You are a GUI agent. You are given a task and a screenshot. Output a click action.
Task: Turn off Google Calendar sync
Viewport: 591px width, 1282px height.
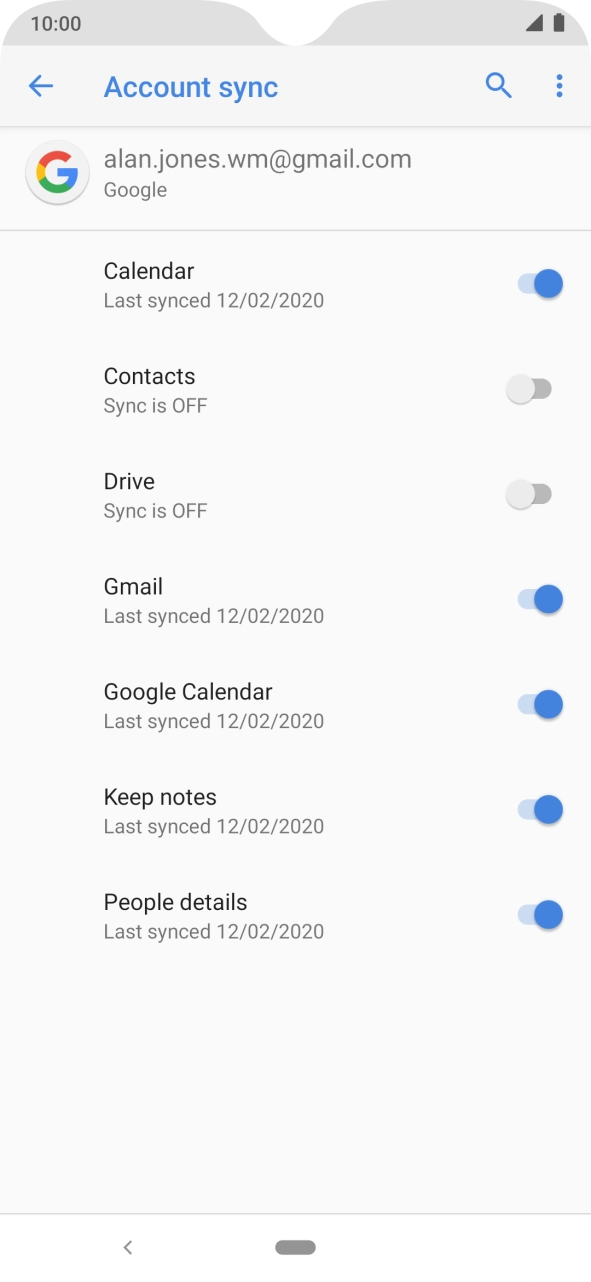coord(540,705)
